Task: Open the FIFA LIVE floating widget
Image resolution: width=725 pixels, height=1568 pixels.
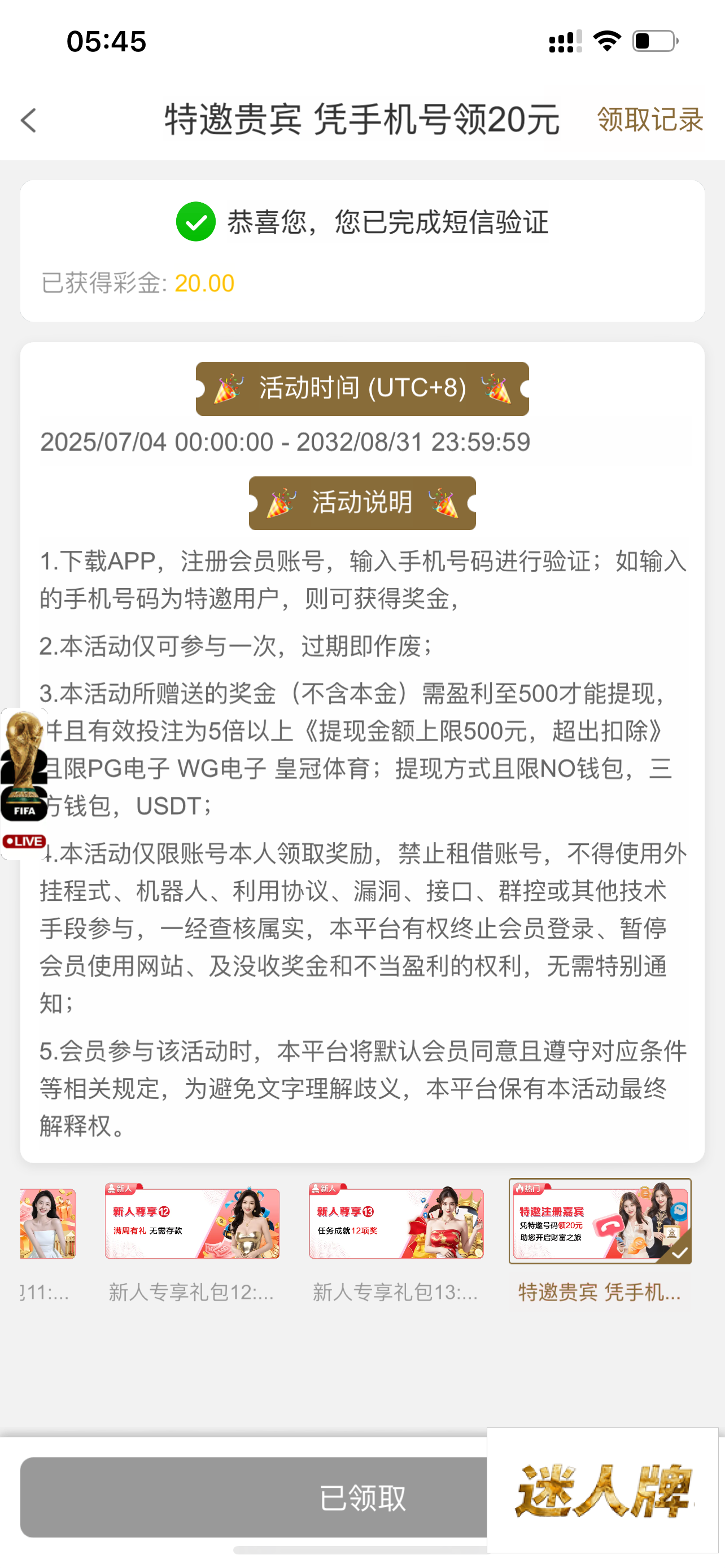Action: [x=24, y=782]
